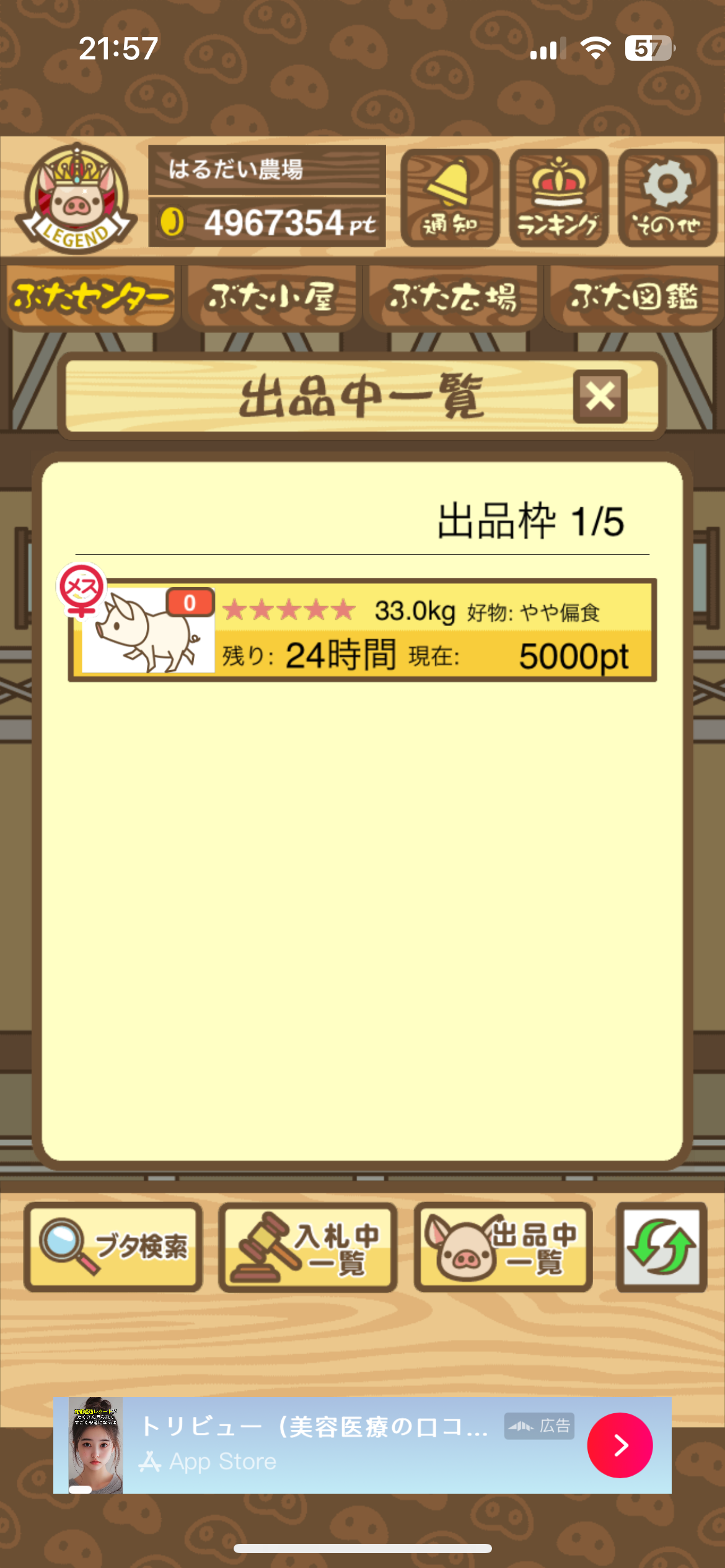Open the ランキング ranking page
Viewport: 725px width, 1568px height.
click(558, 198)
